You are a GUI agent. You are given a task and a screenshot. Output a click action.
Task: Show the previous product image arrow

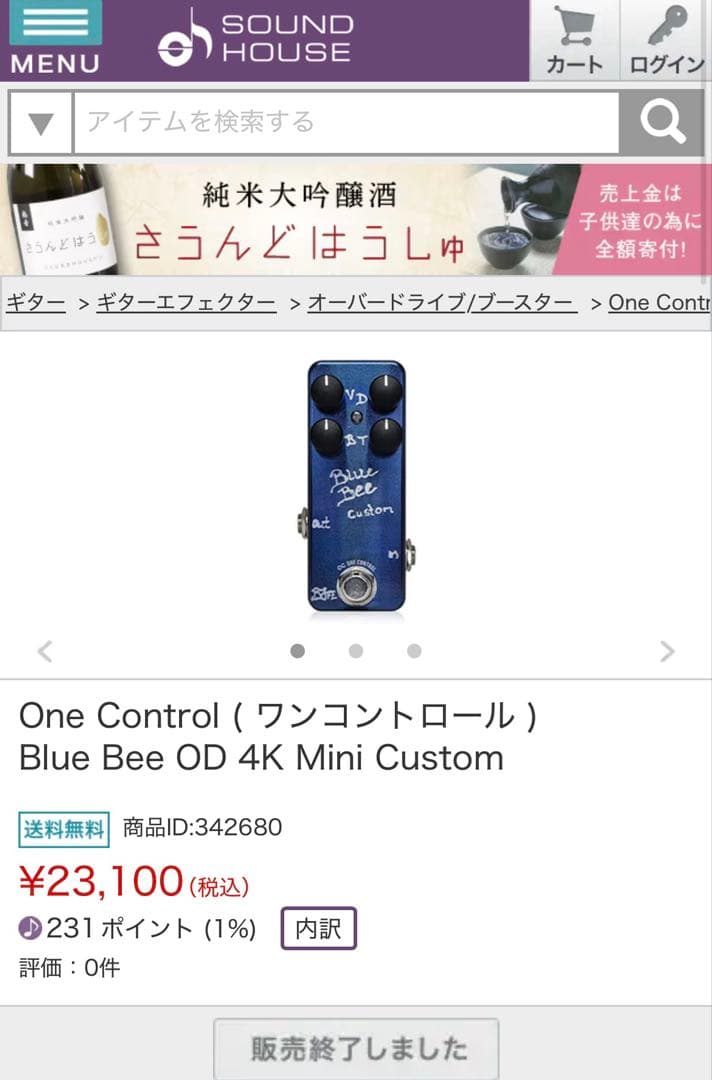tap(44, 652)
